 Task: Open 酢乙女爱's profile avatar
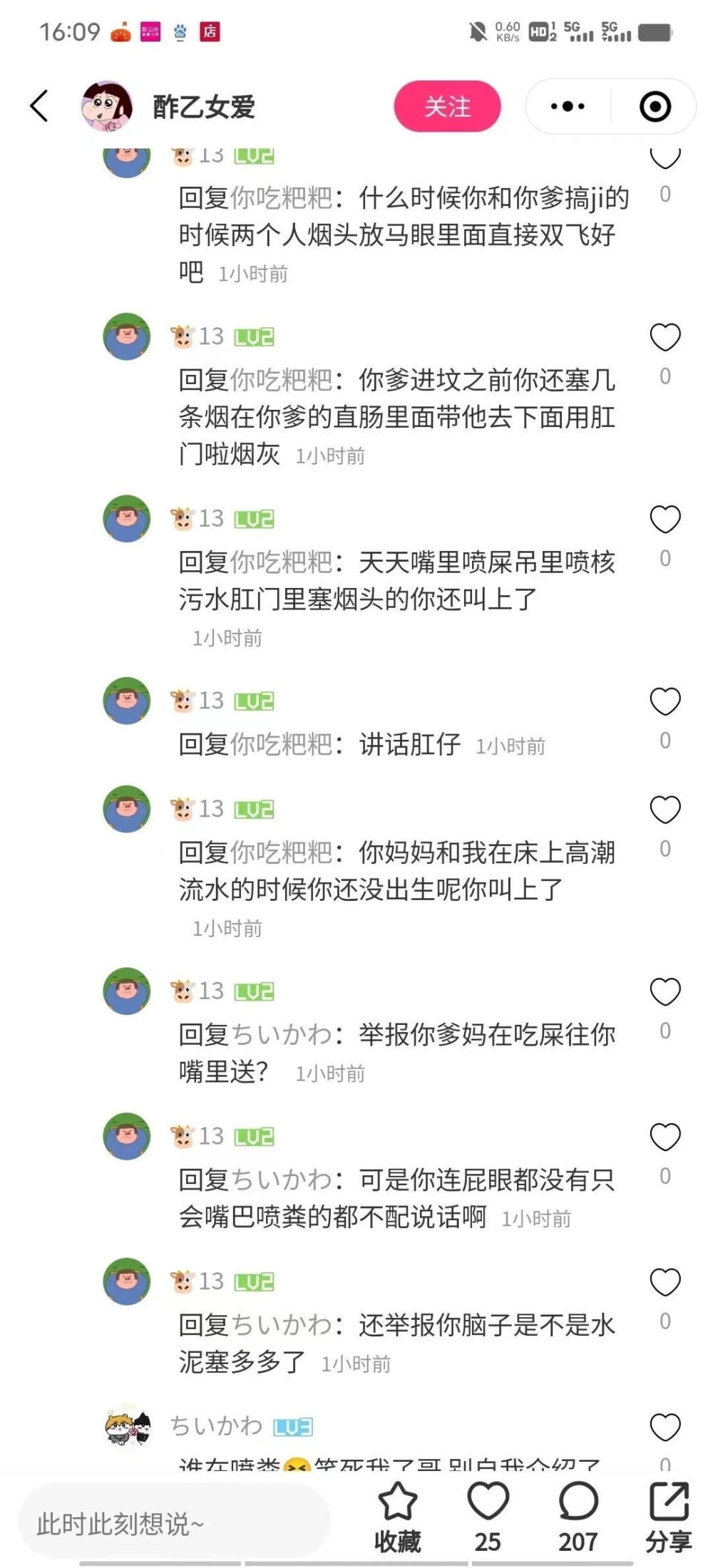[x=107, y=106]
